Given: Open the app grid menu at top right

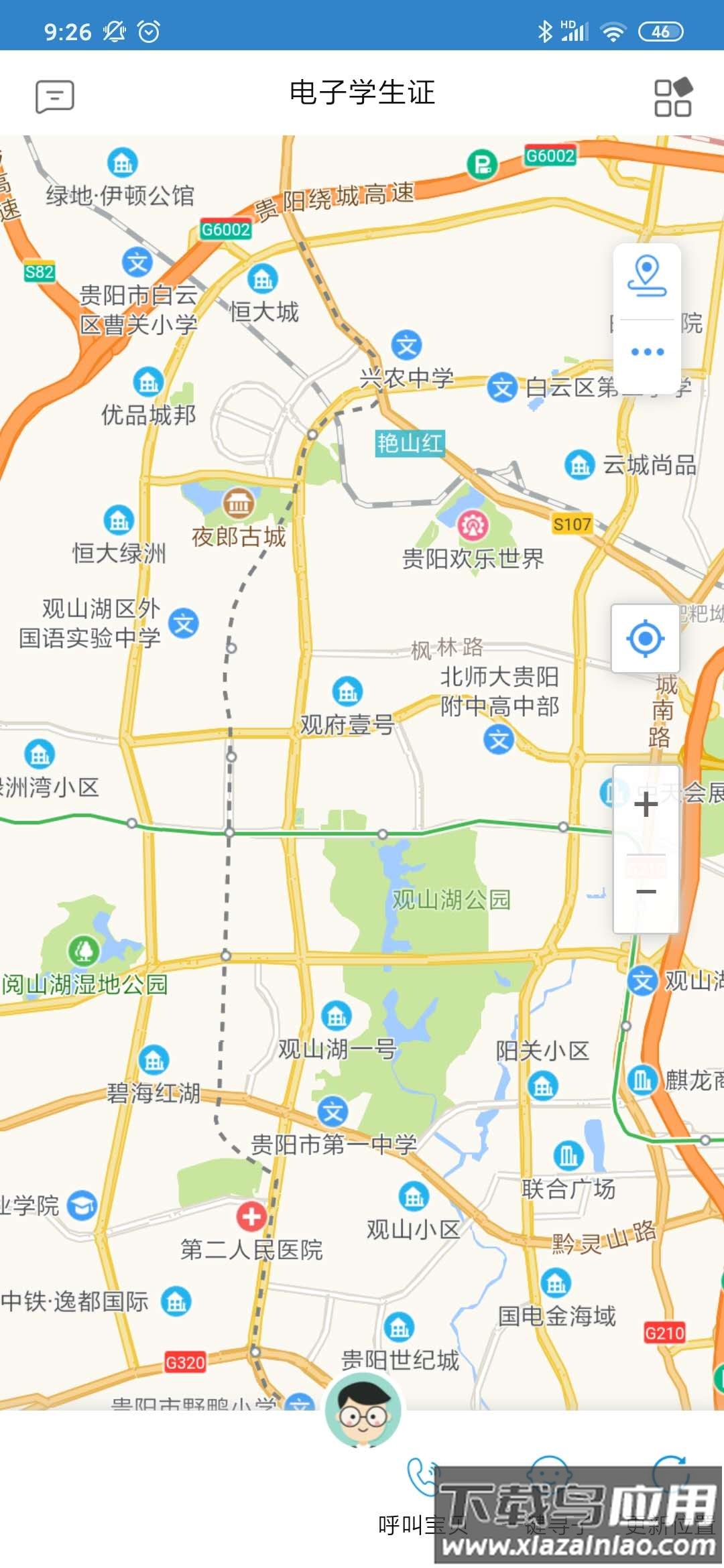Looking at the screenshot, I should [x=672, y=96].
